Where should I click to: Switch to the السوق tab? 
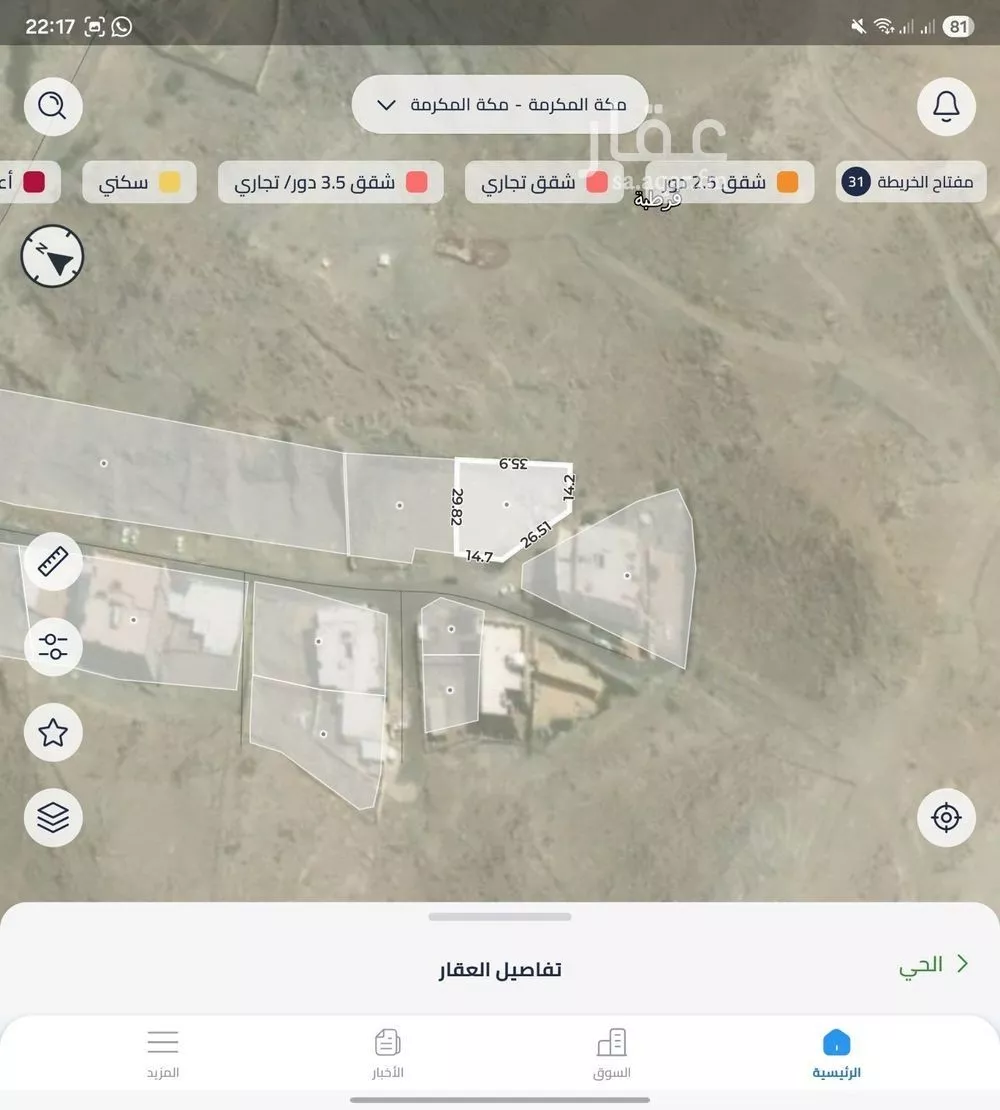coord(612,1053)
